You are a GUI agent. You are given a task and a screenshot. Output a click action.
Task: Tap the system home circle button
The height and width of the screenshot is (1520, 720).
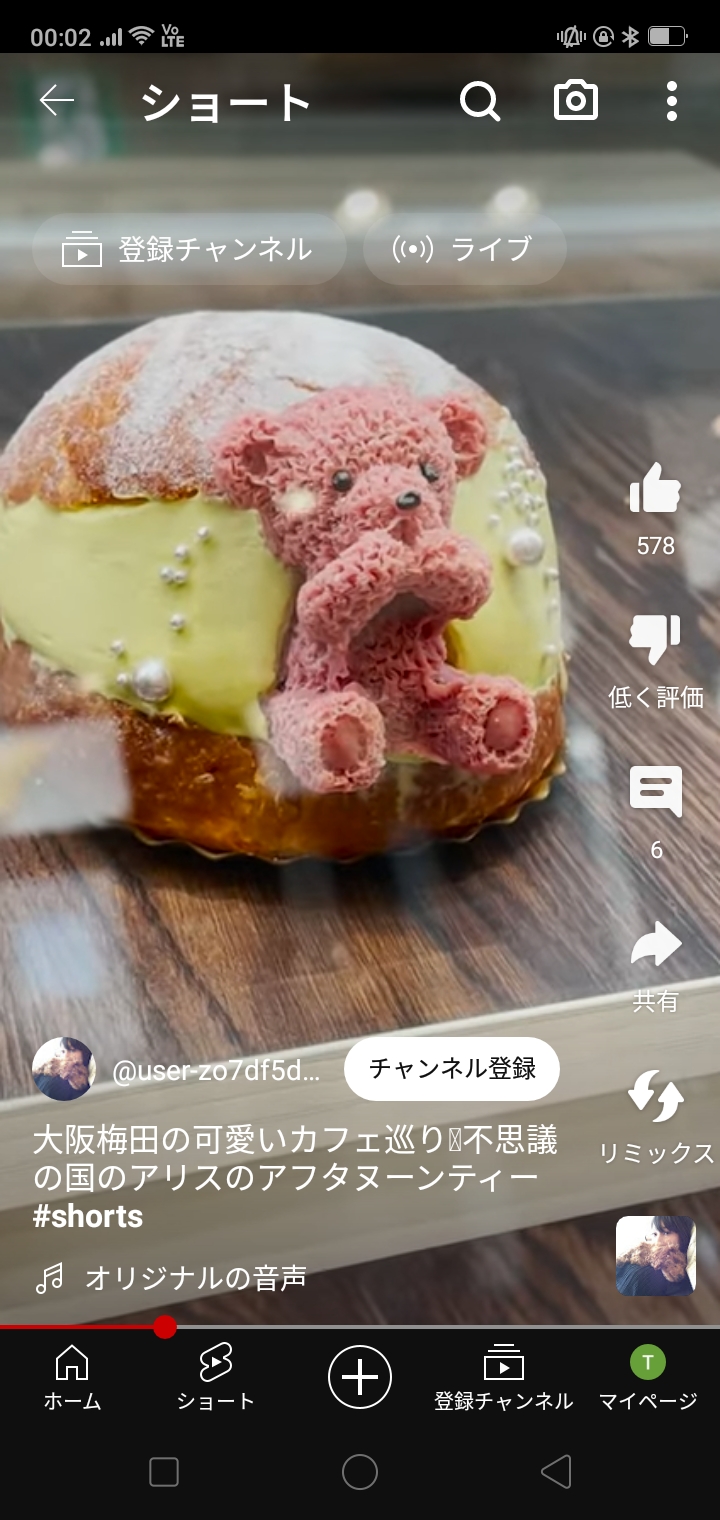pyautogui.click(x=360, y=1472)
